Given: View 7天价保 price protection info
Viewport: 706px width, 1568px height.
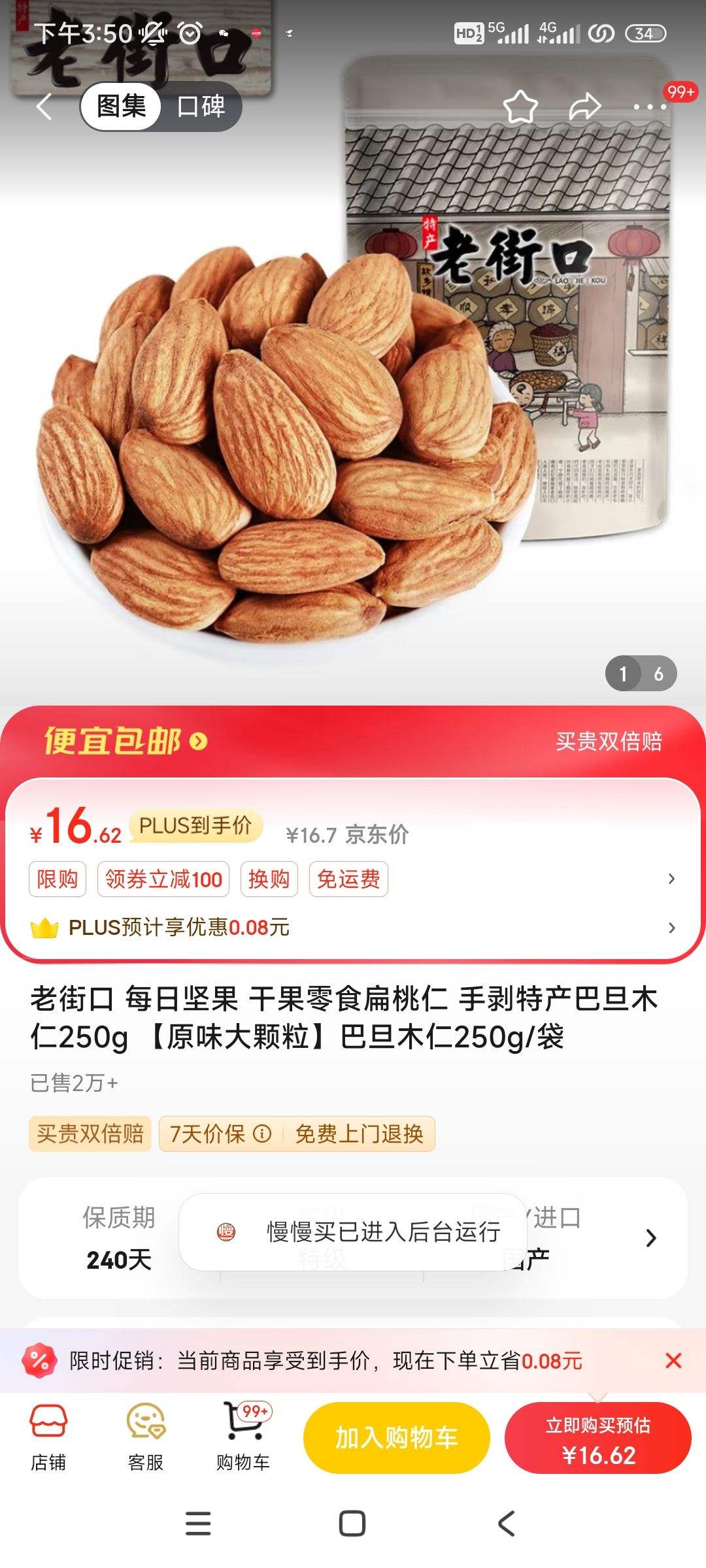Looking at the screenshot, I should pos(220,1134).
